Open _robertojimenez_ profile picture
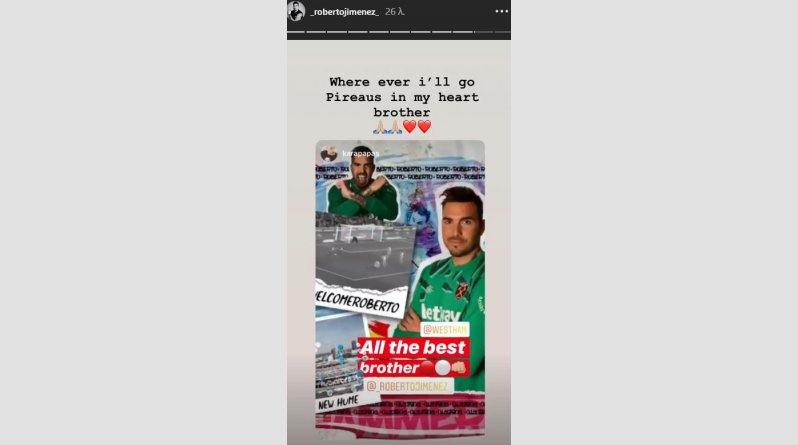Screen dimensions: 798x445 pos(296,11)
